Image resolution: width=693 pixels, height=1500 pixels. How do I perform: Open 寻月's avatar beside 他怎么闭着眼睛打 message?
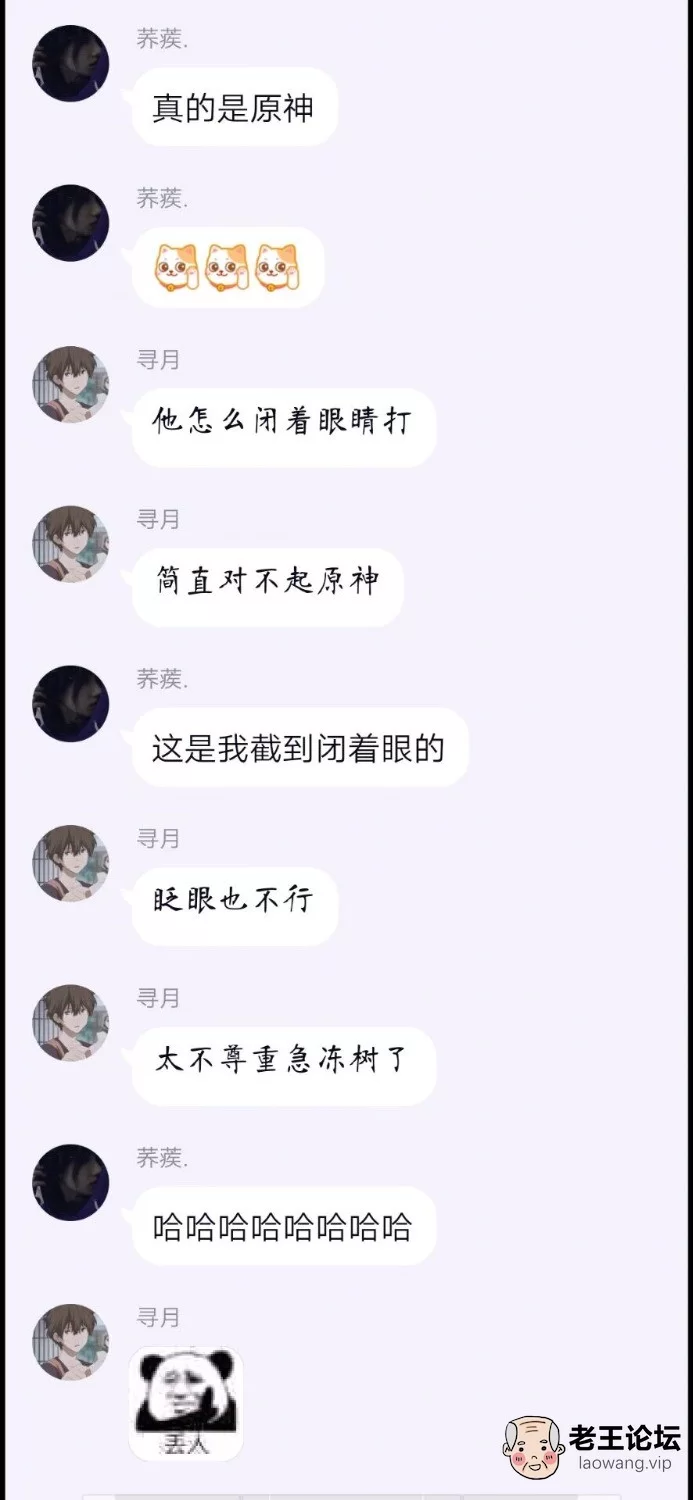[x=71, y=384]
